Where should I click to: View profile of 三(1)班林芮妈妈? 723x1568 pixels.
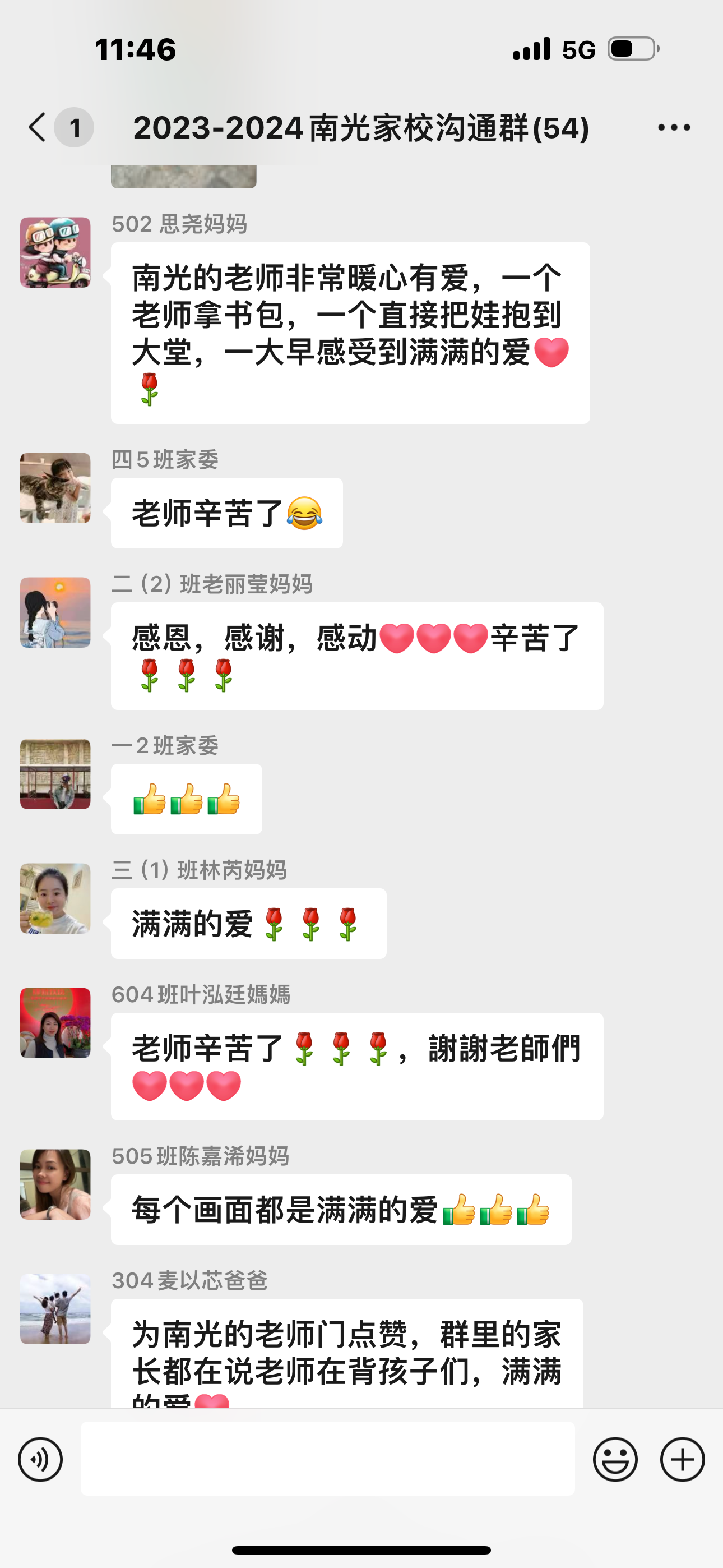click(55, 898)
